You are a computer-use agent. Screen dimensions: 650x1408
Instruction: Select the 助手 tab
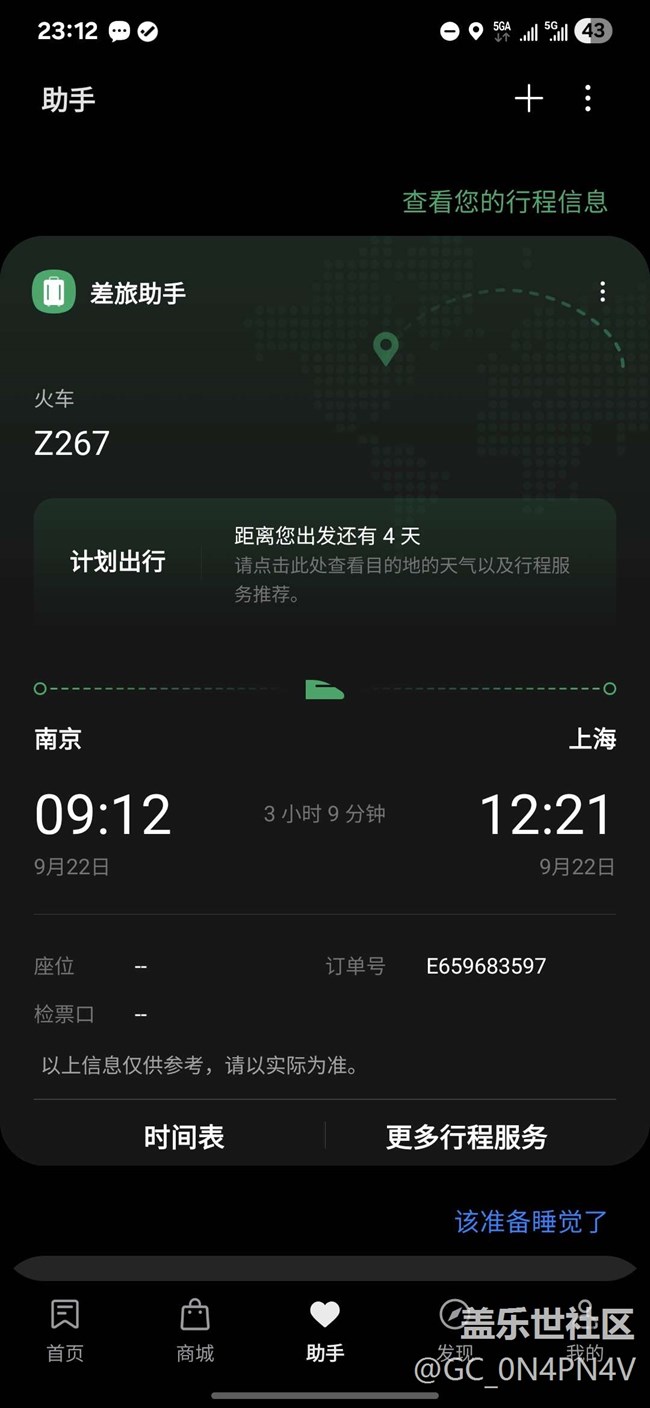325,1330
